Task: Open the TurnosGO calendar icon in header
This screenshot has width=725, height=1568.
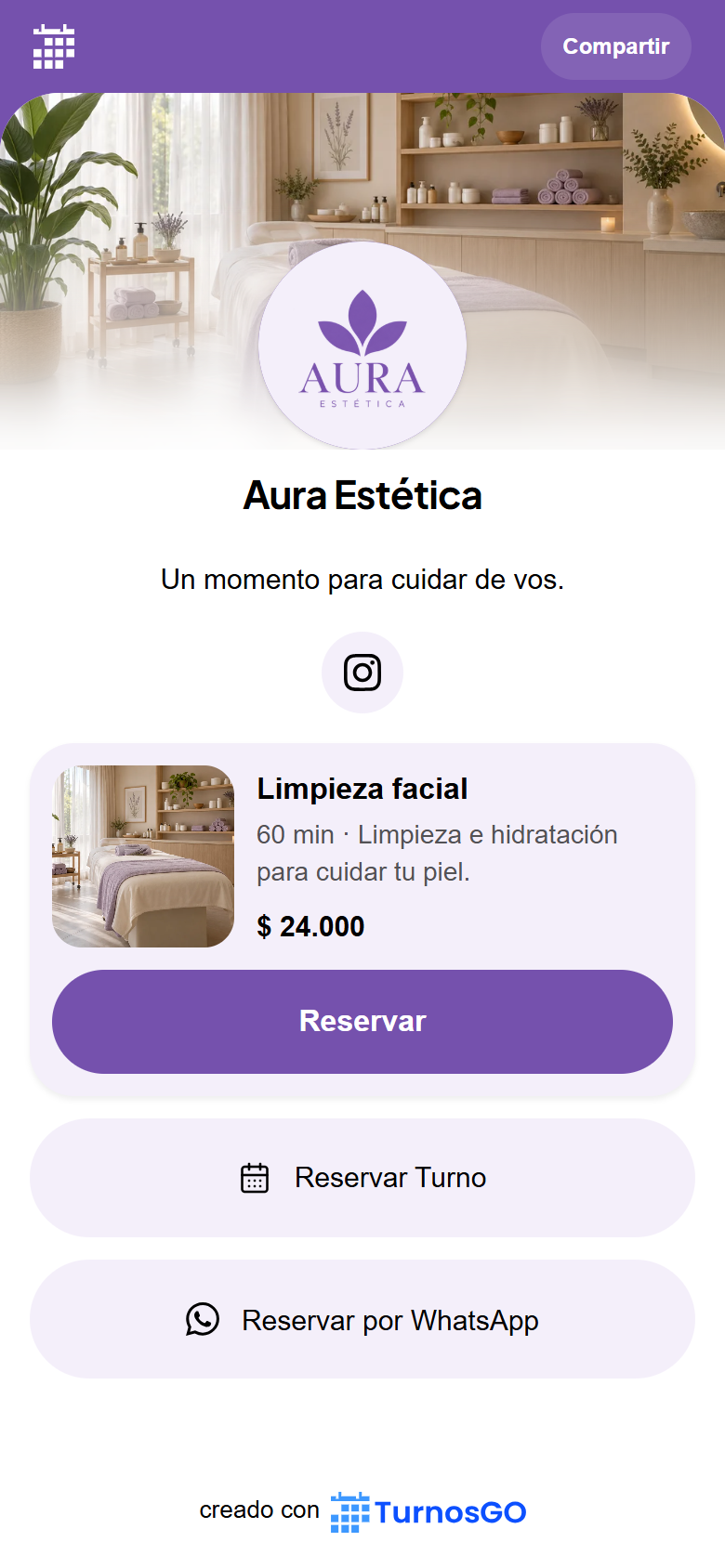Action: [x=54, y=46]
